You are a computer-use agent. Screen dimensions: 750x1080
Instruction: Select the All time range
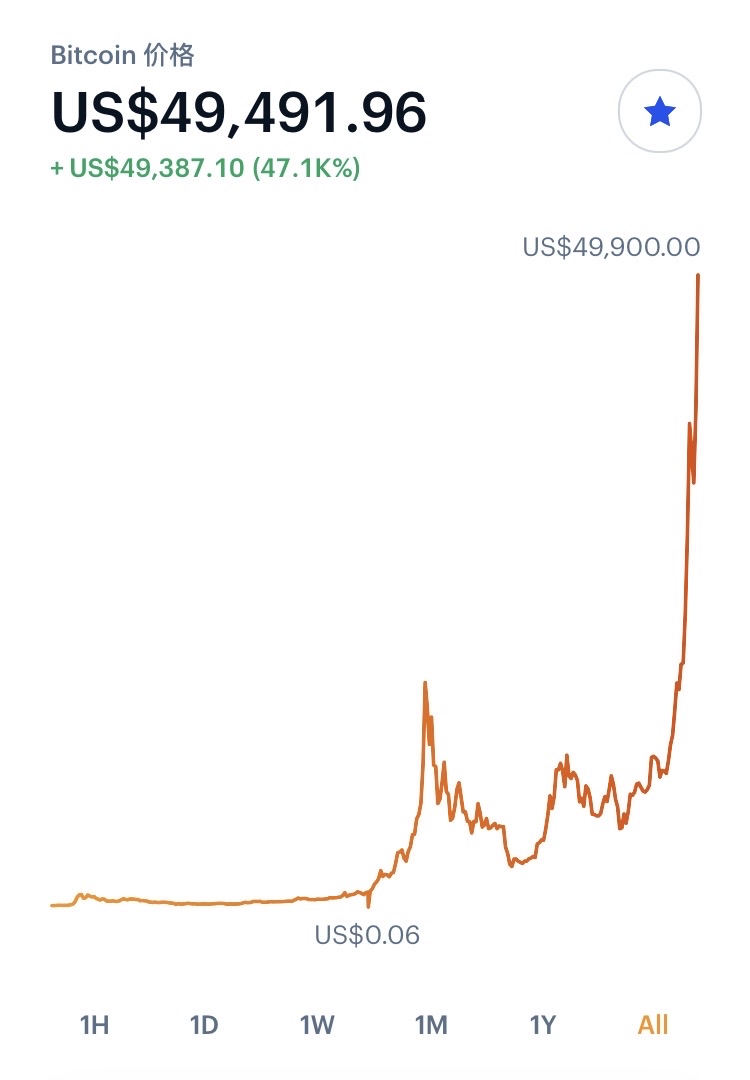652,1024
